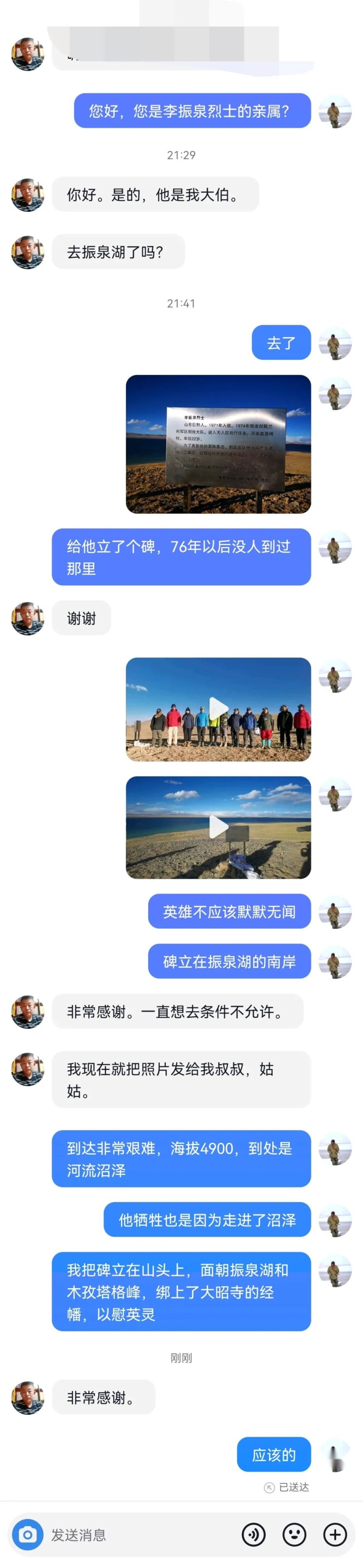The width and height of the screenshot is (363, 1568).
Task: Play the video of the group standing
Action: pyautogui.click(x=218, y=708)
